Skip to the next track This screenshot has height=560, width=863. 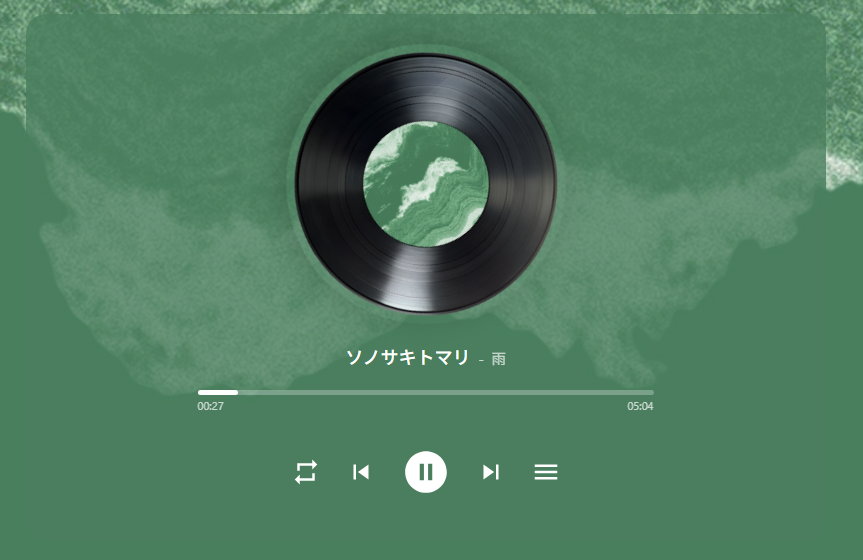[490, 472]
